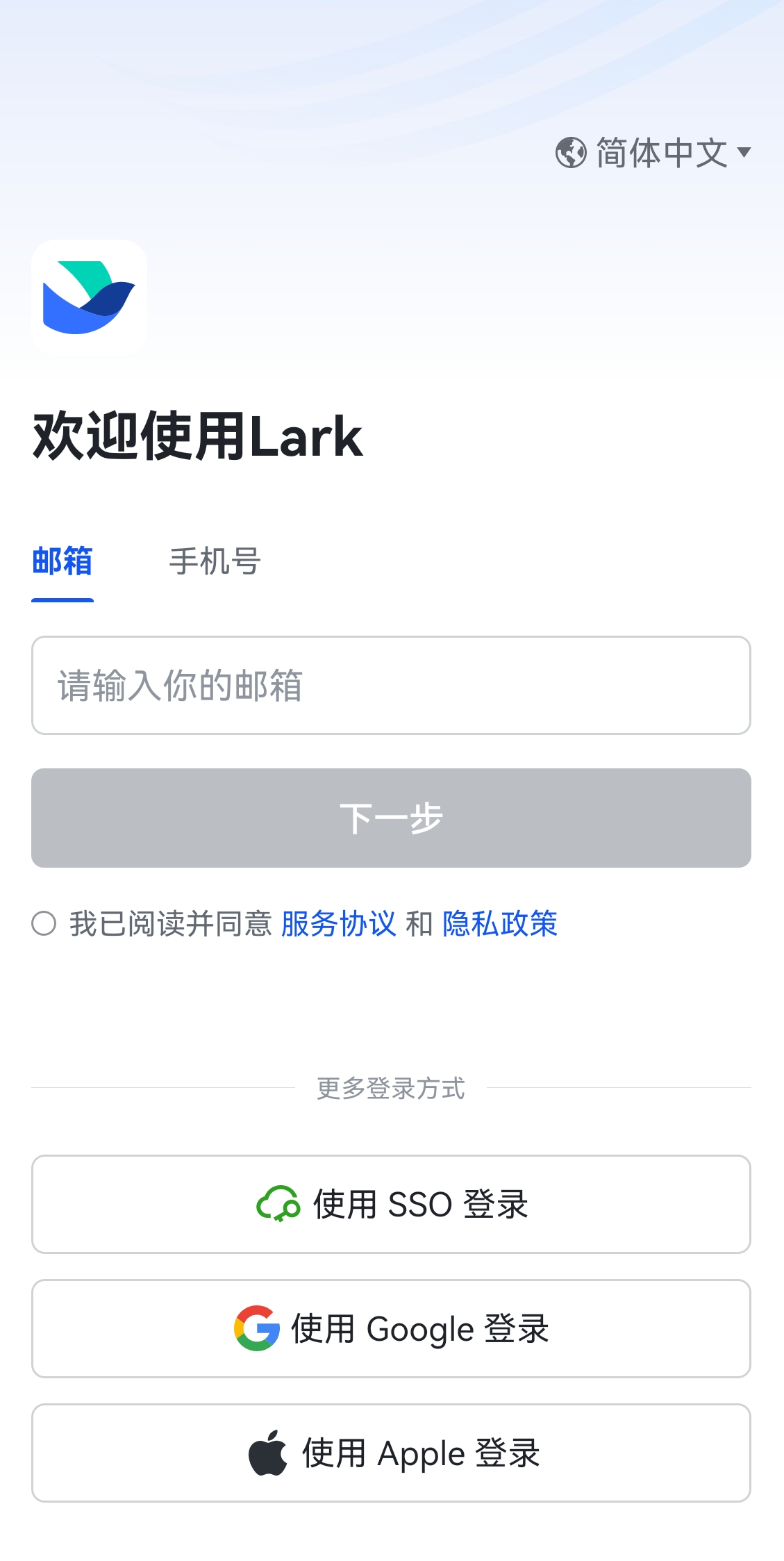
Task: Click the Google G icon
Action: (256, 1328)
